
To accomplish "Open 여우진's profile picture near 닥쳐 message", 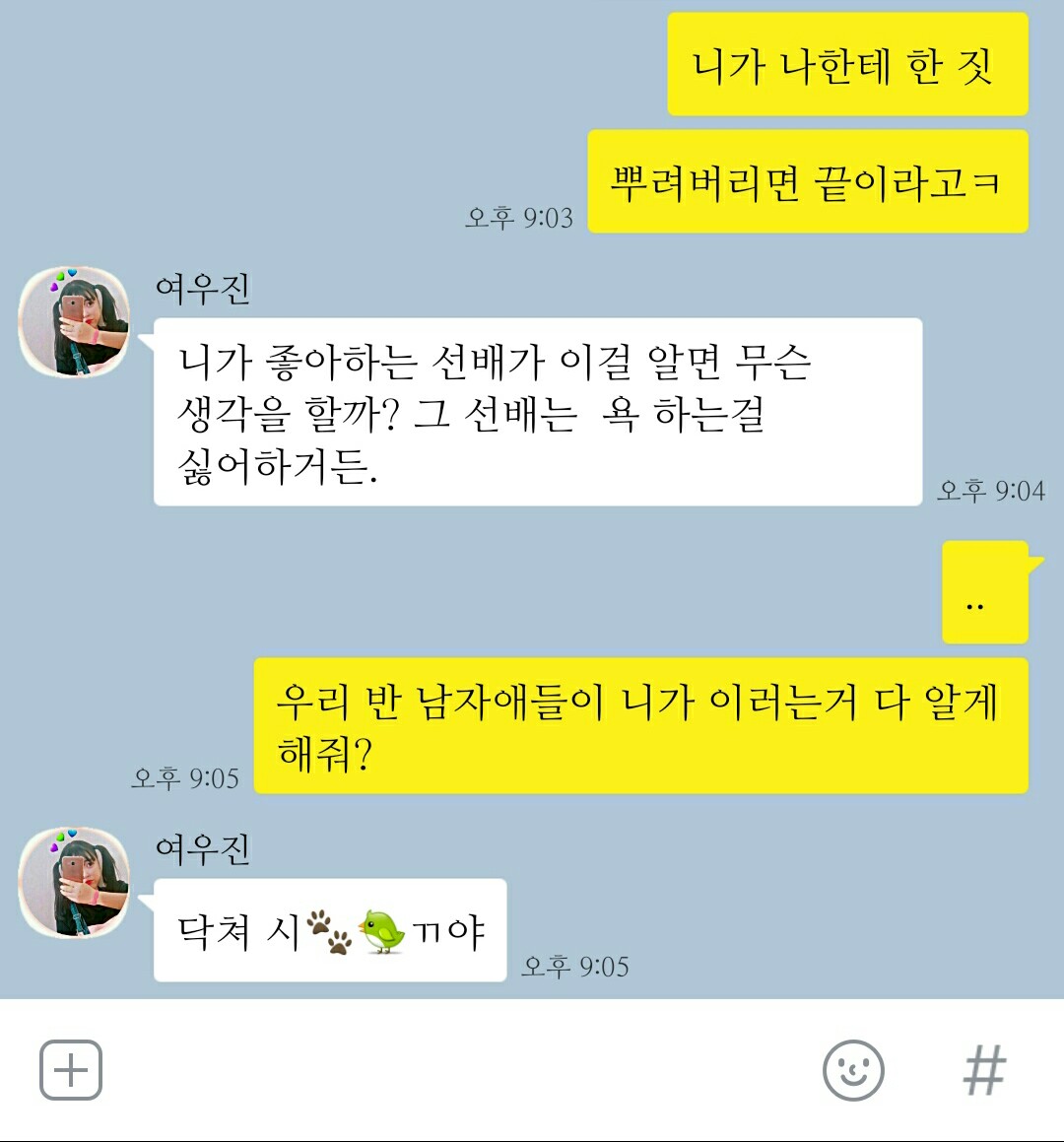I will (x=76, y=883).
